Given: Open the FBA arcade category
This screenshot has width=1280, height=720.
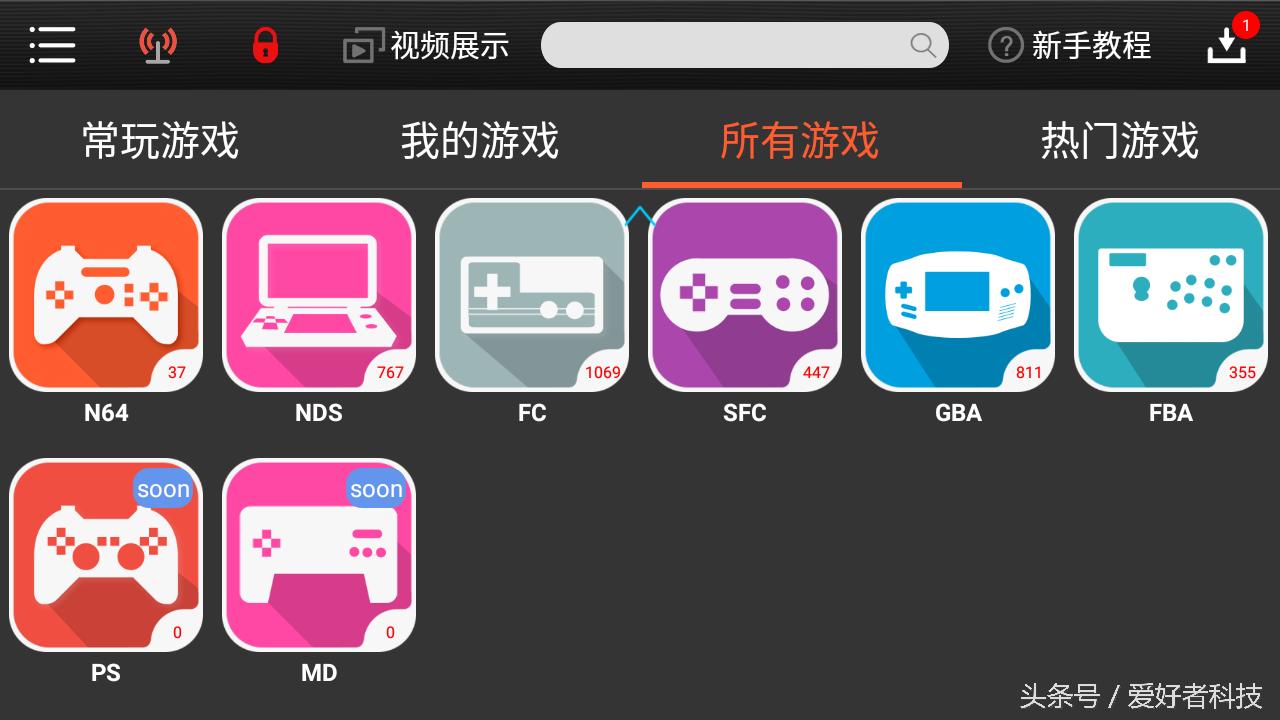Looking at the screenshot, I should [1171, 295].
